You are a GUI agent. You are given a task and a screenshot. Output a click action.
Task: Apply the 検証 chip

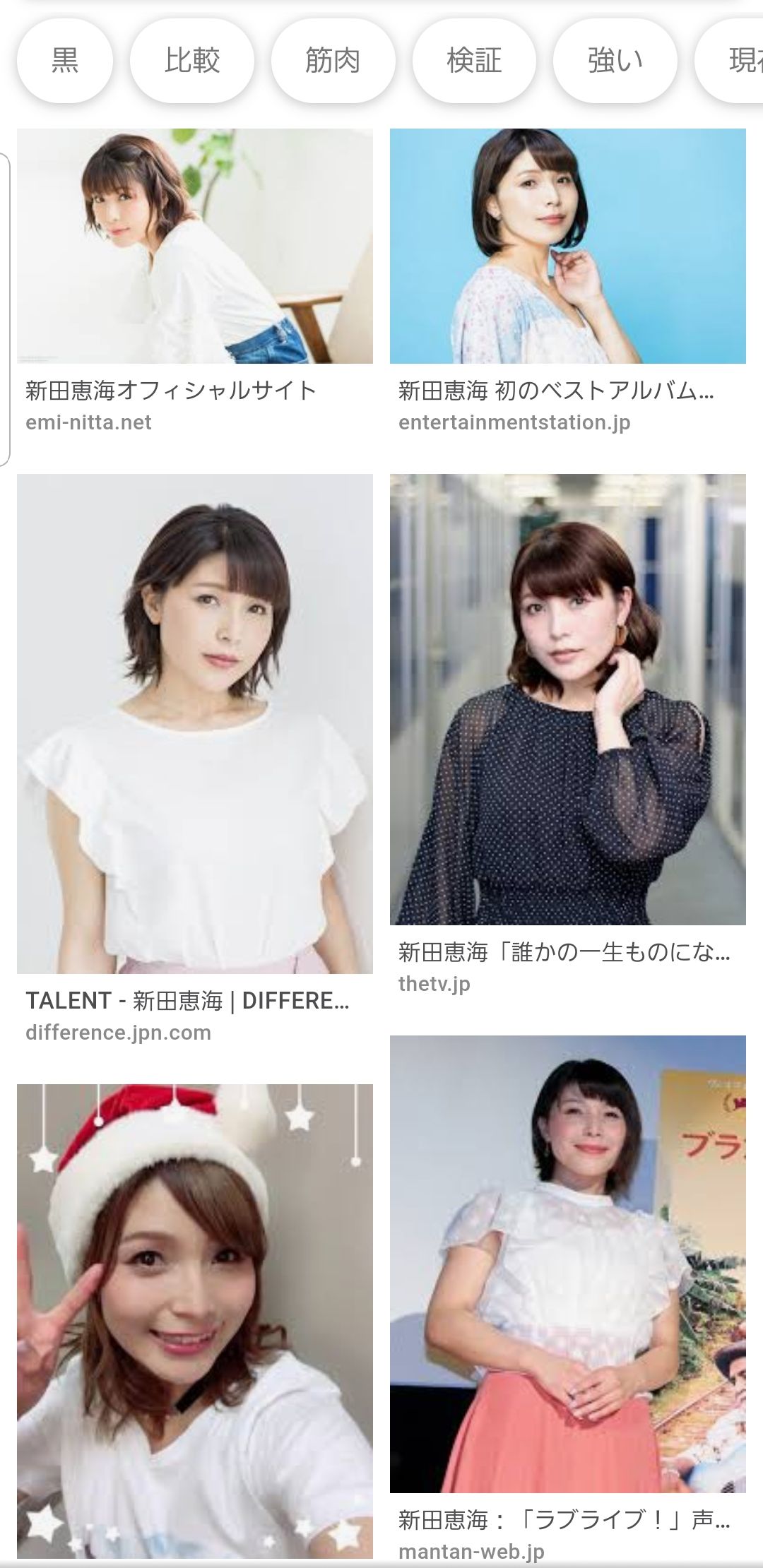(x=474, y=61)
